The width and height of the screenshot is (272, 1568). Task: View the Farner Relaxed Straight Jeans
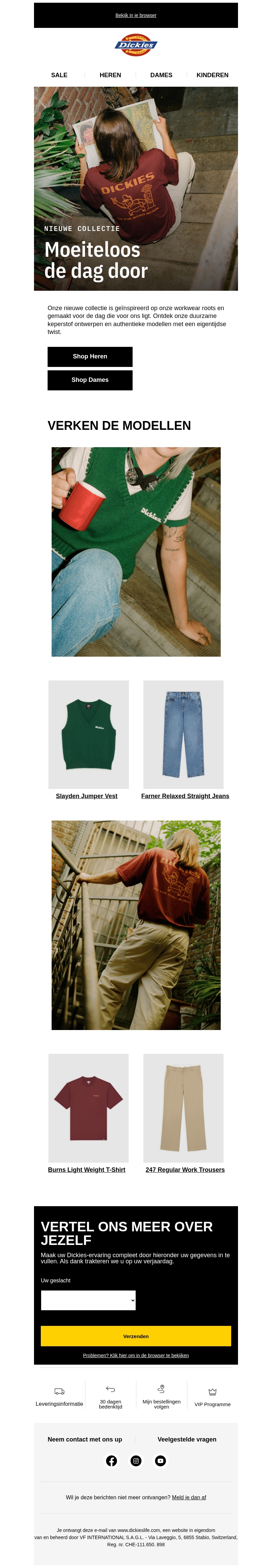tap(185, 796)
